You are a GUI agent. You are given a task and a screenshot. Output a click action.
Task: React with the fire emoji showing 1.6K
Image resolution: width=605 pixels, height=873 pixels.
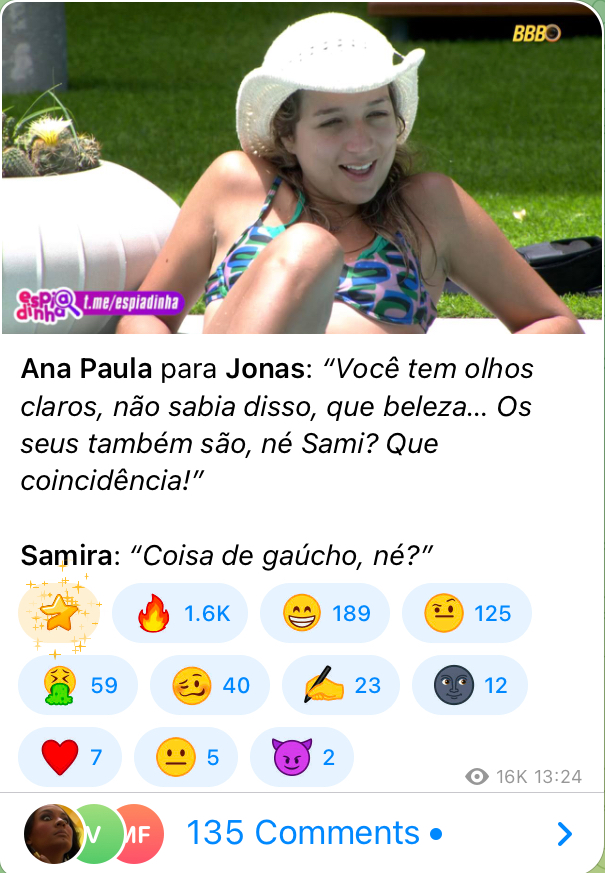coord(180,613)
